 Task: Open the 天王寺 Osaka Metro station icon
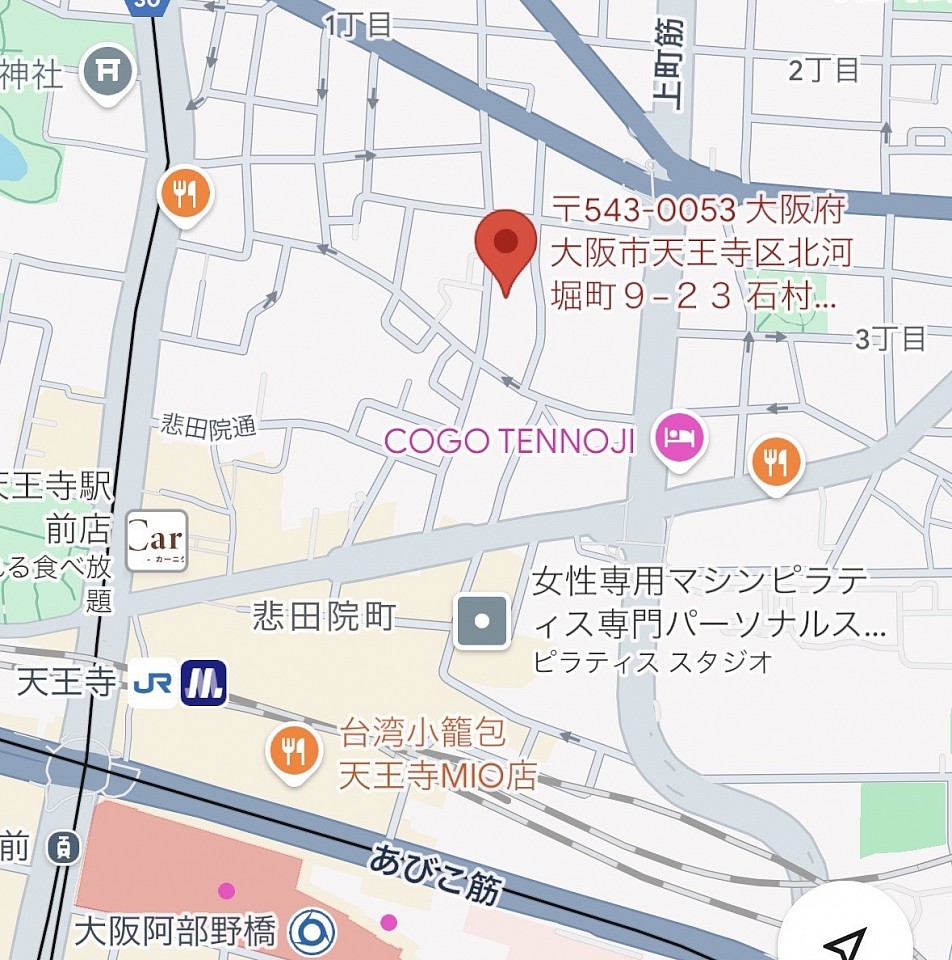(x=204, y=684)
